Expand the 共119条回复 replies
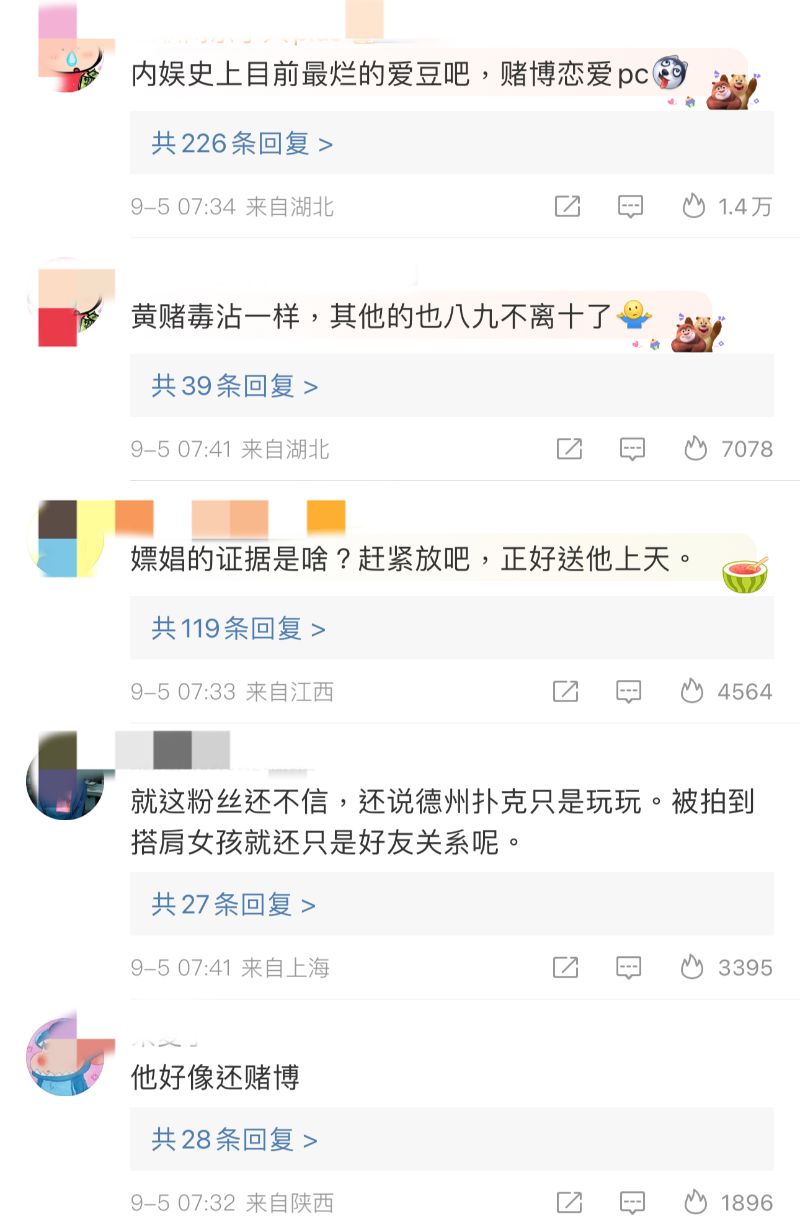This screenshot has height=1232, width=800. pyautogui.click(x=239, y=628)
